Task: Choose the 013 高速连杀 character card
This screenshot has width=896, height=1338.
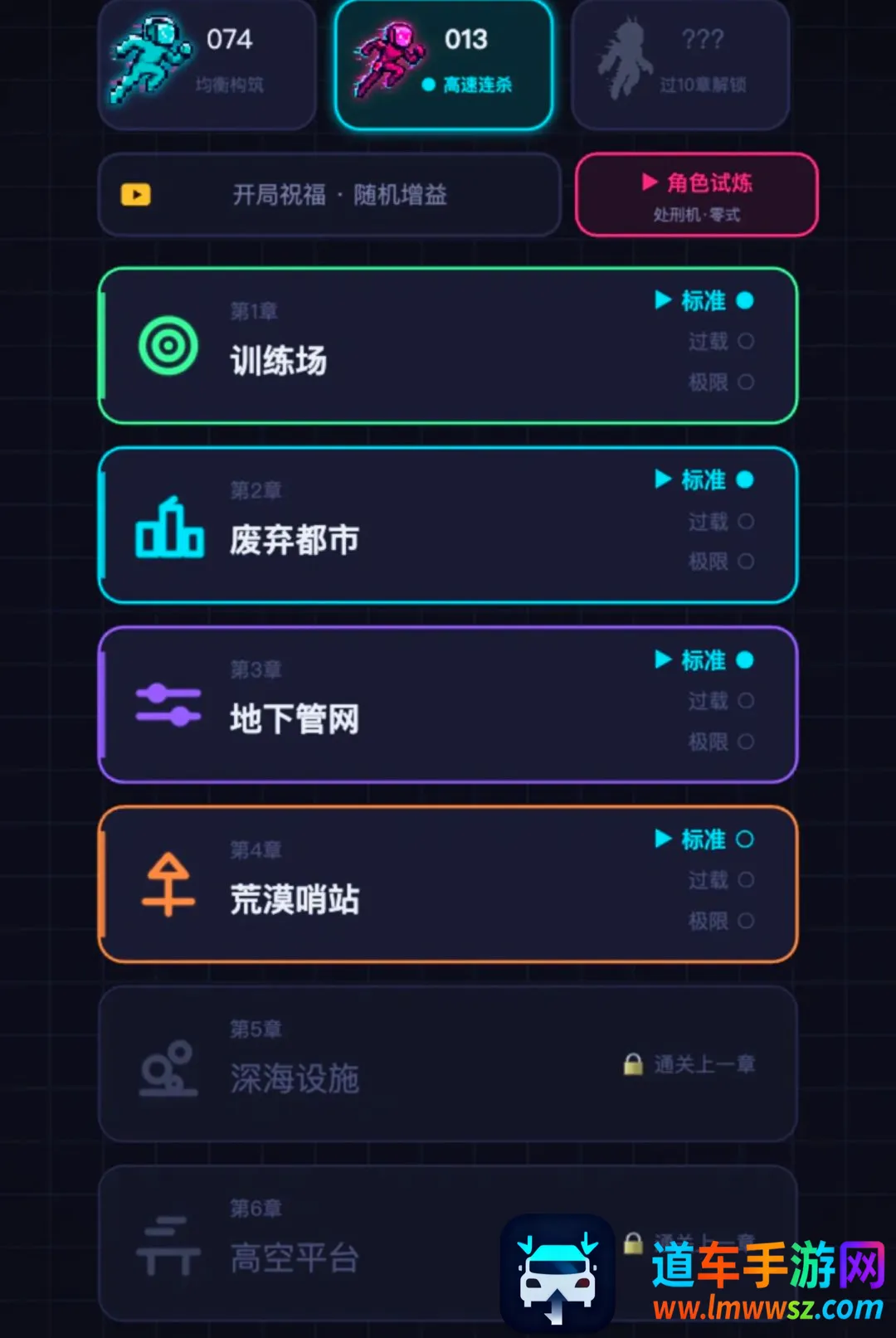Action: (x=444, y=63)
